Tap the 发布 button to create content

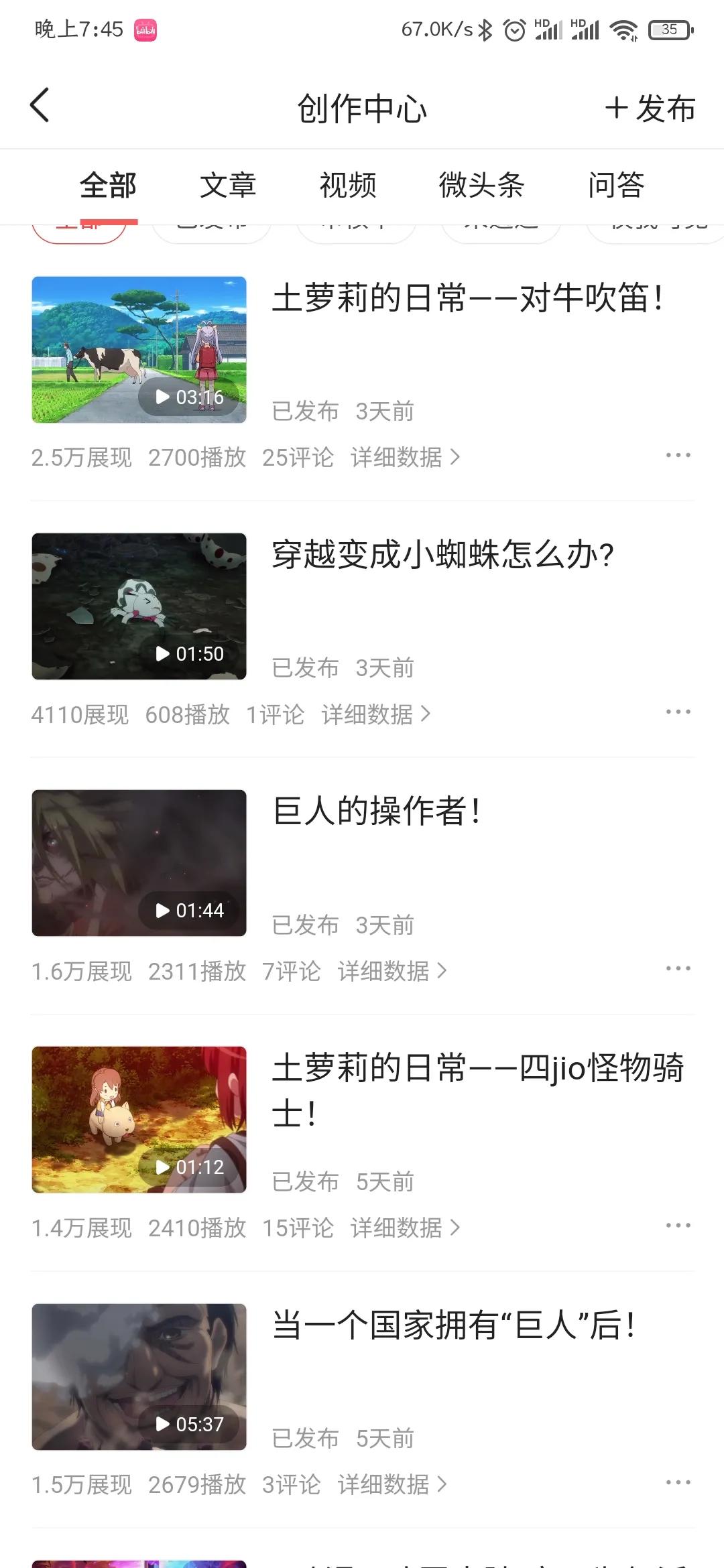(649, 109)
